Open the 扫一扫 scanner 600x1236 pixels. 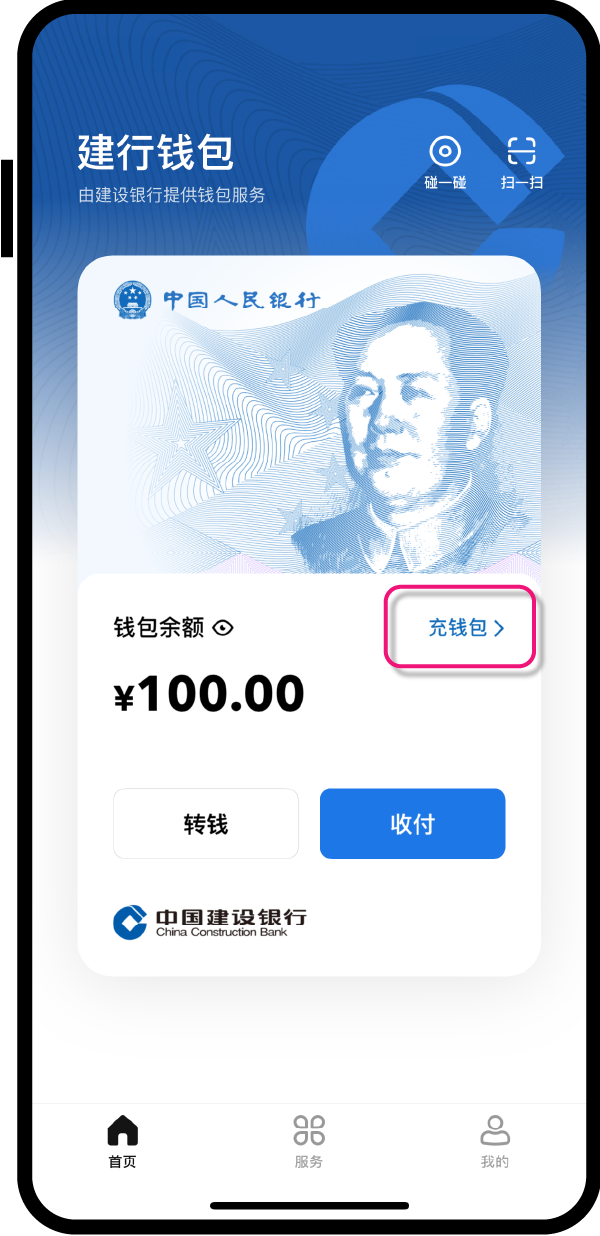click(521, 162)
